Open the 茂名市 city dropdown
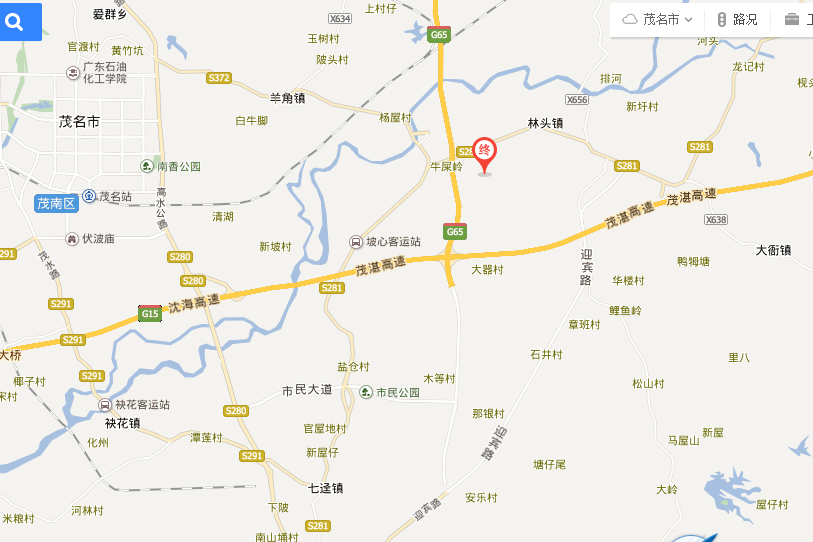The height and width of the screenshot is (542, 813). (658, 19)
